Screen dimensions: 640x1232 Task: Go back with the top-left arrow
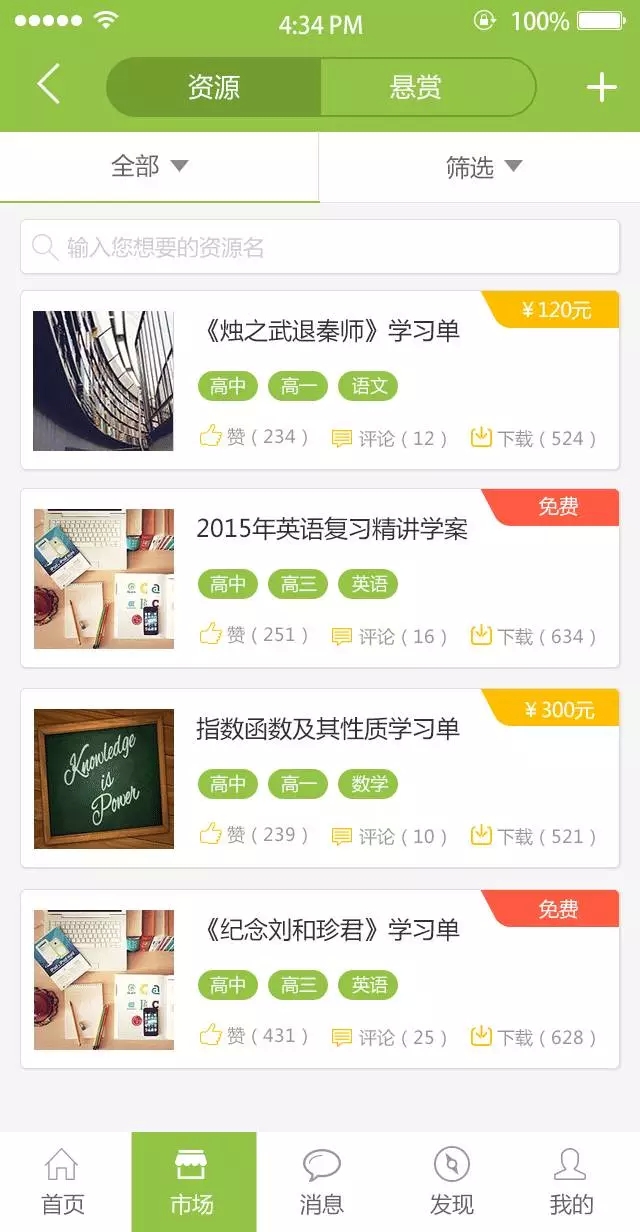click(x=48, y=85)
